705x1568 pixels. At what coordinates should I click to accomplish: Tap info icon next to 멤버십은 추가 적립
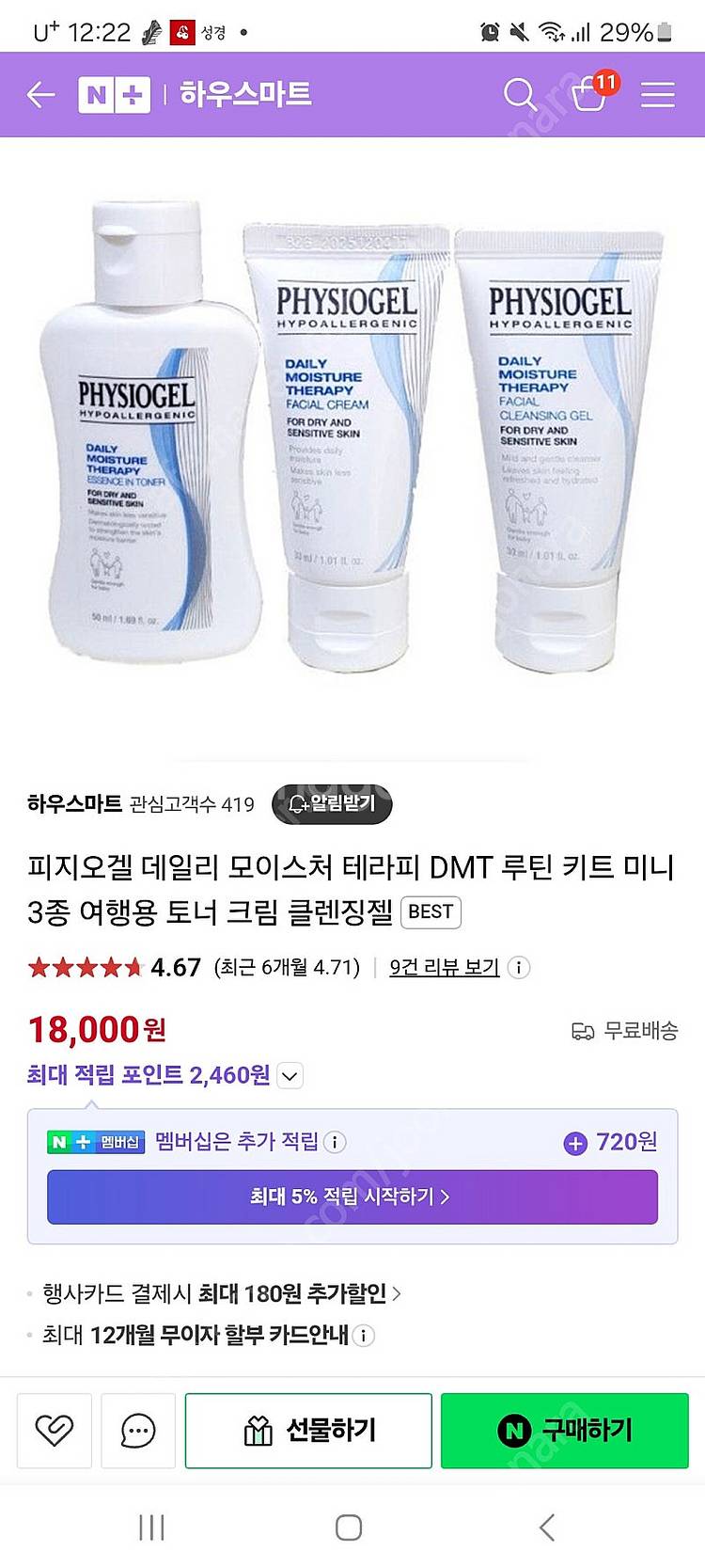tap(335, 1142)
